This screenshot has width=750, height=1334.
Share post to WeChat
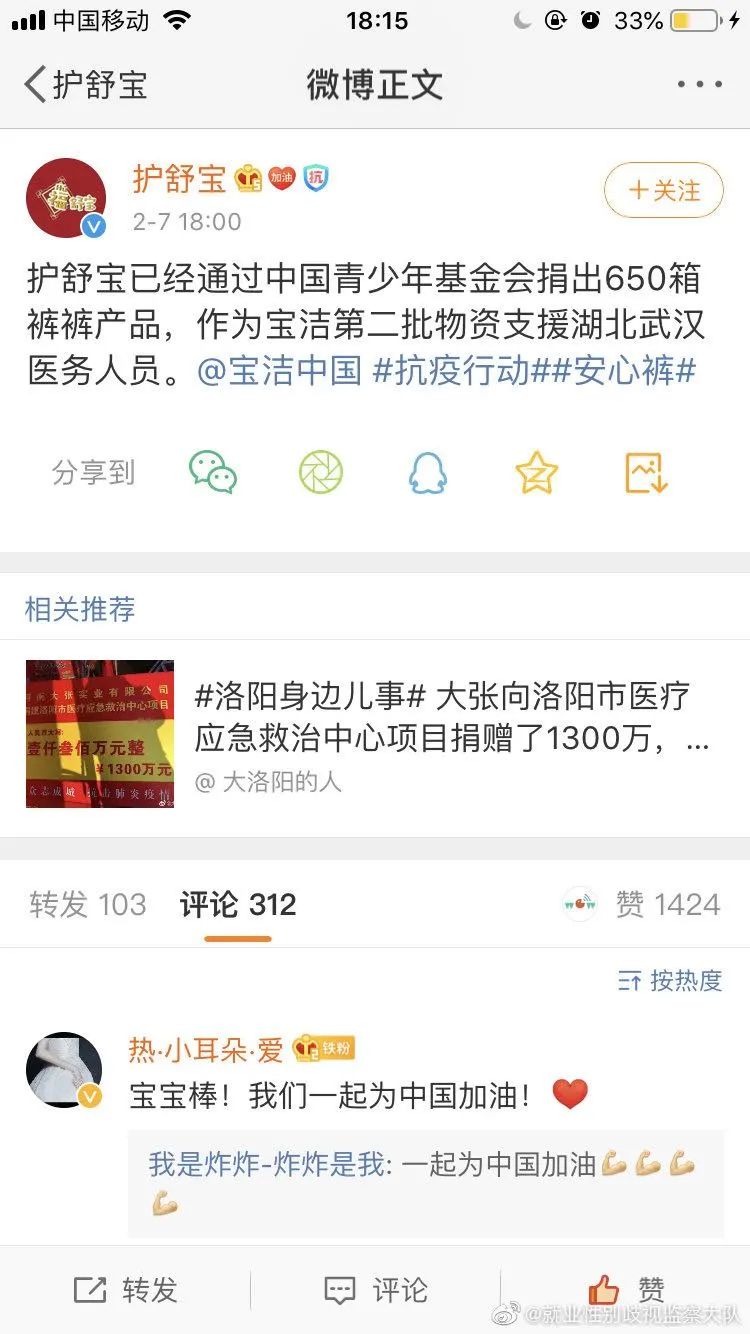tap(213, 472)
